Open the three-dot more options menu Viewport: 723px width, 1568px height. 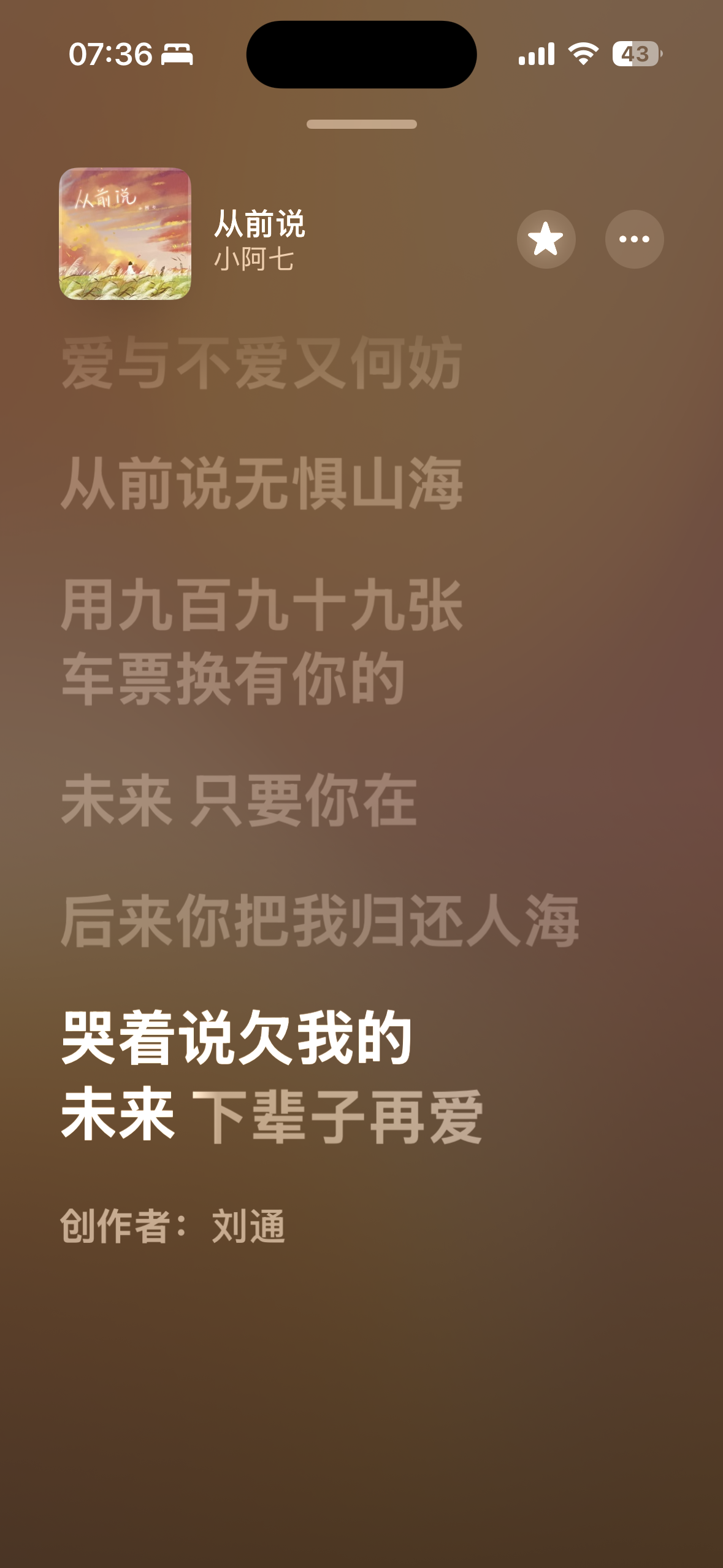[634, 239]
